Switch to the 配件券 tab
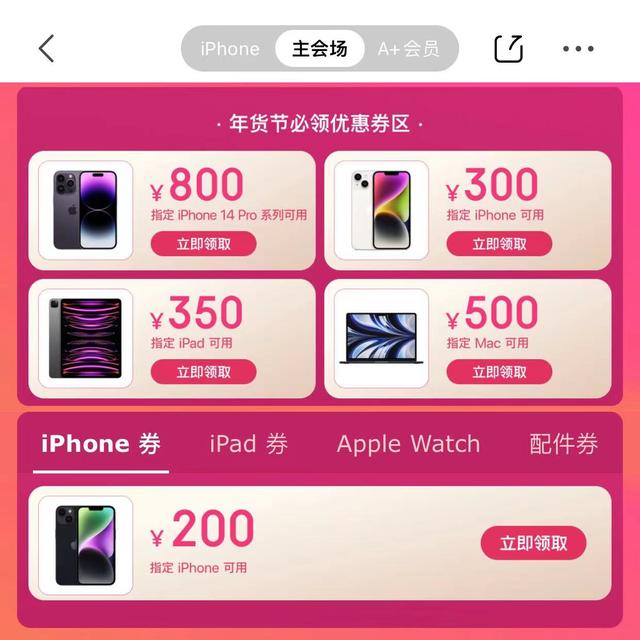 click(563, 444)
